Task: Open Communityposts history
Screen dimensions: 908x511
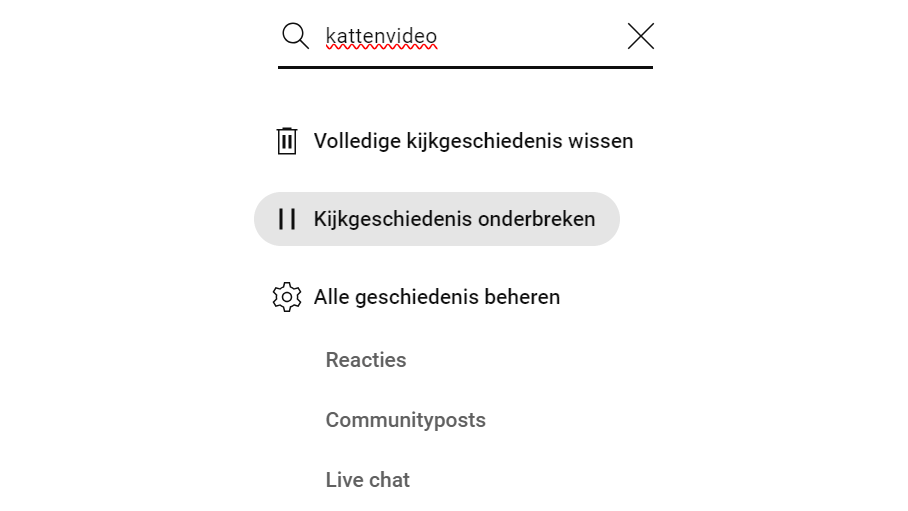Action: [405, 420]
